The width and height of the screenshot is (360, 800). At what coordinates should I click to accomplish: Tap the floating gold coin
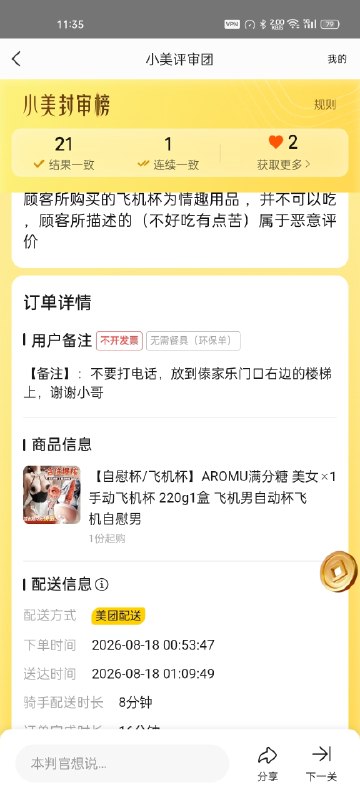pos(339,571)
